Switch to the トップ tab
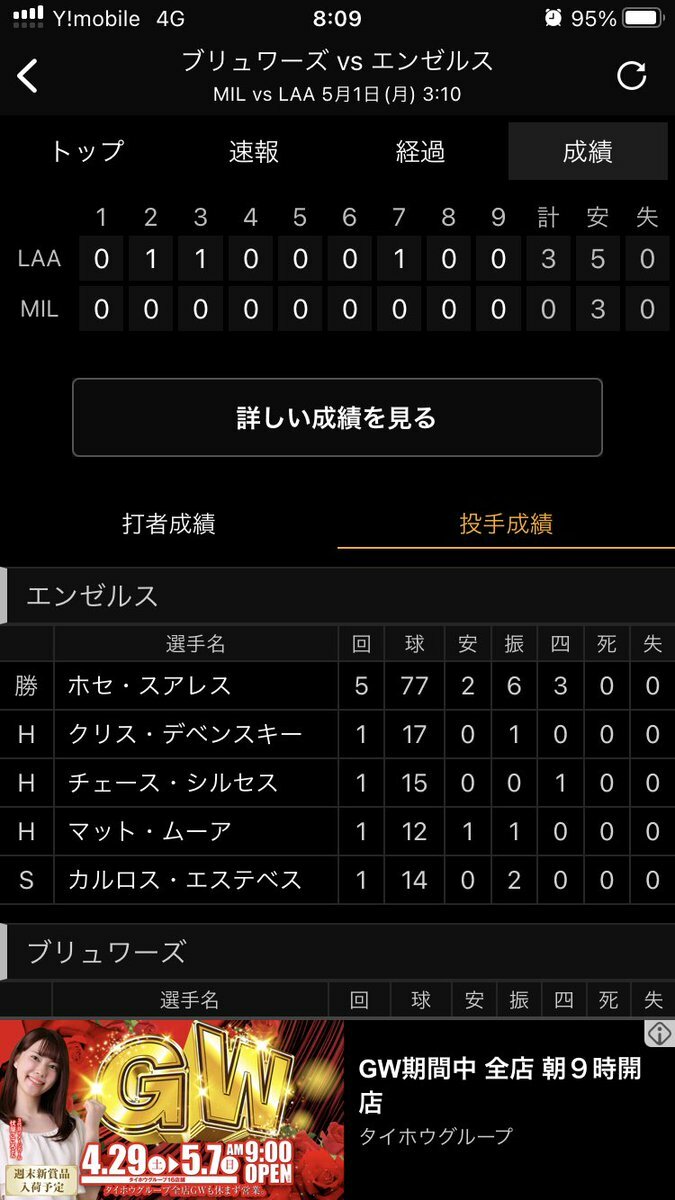 point(87,152)
